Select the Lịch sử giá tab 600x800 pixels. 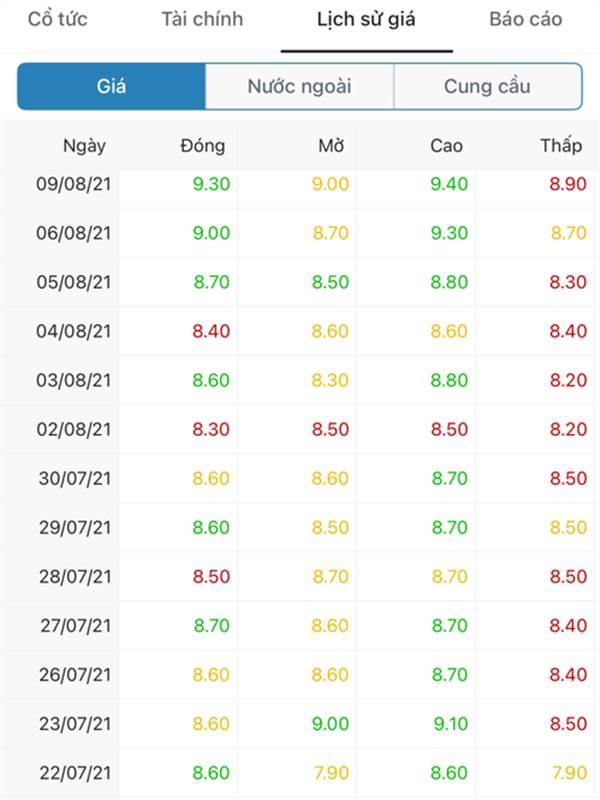(x=366, y=20)
